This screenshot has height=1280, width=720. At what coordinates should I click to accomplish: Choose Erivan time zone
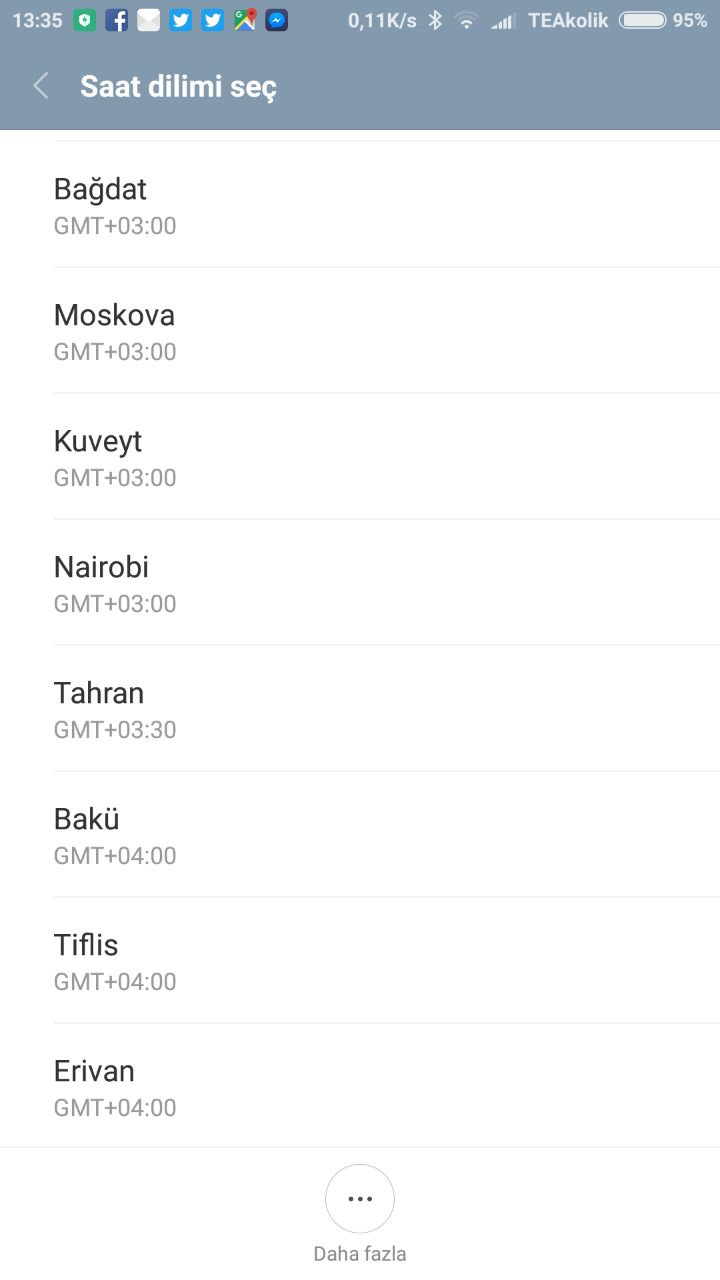click(360, 1086)
